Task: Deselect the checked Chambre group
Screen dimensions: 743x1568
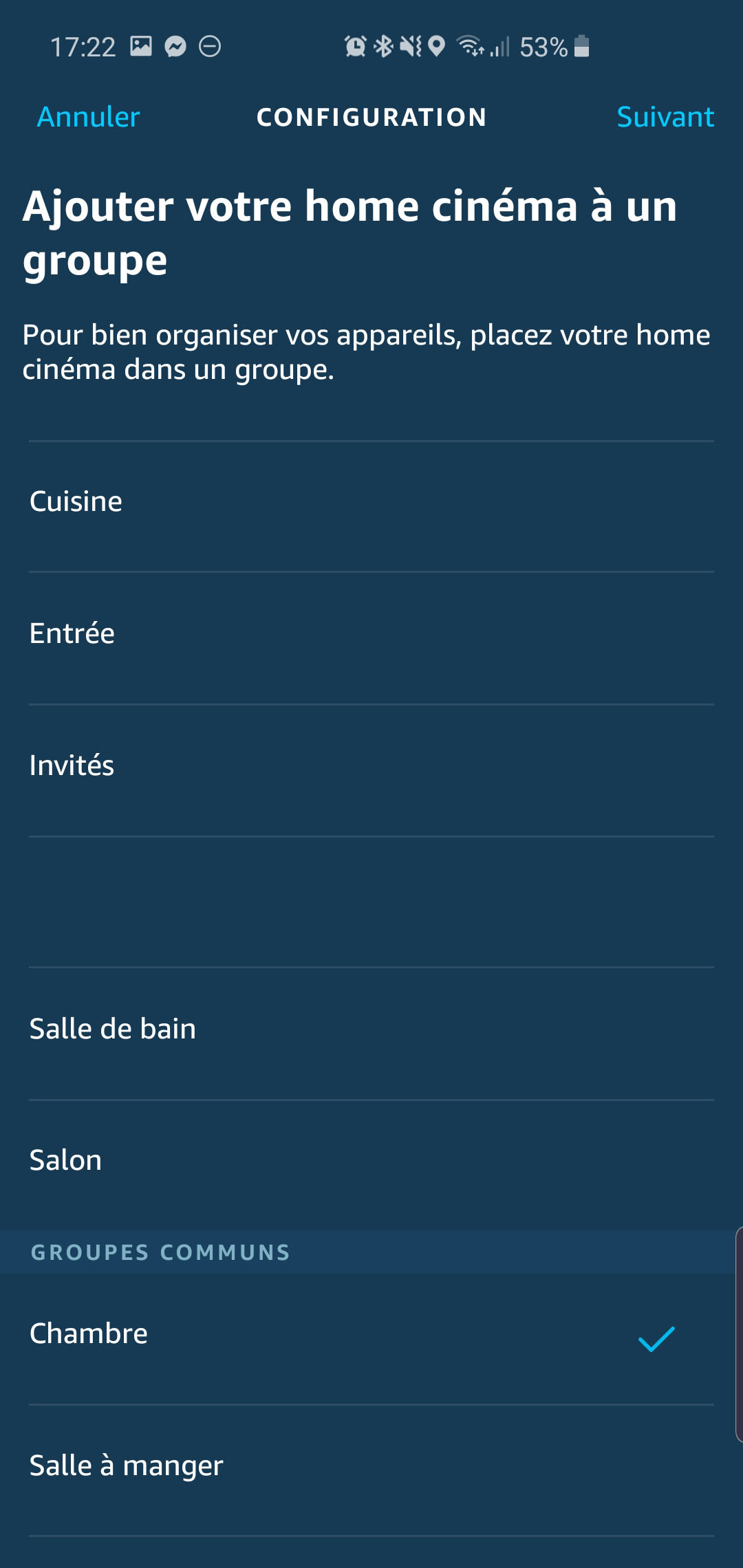Action: tap(371, 1338)
